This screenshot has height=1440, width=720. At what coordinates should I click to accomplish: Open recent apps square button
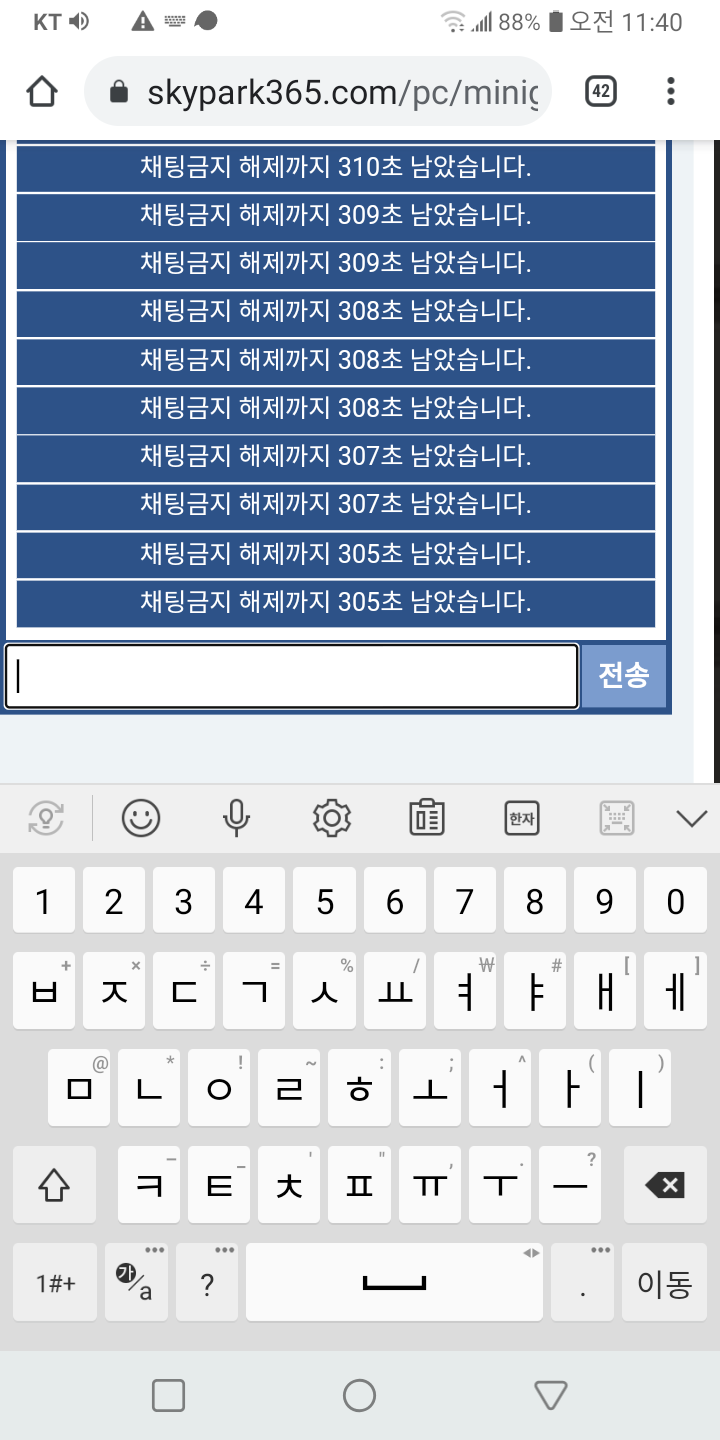[x=168, y=1395]
